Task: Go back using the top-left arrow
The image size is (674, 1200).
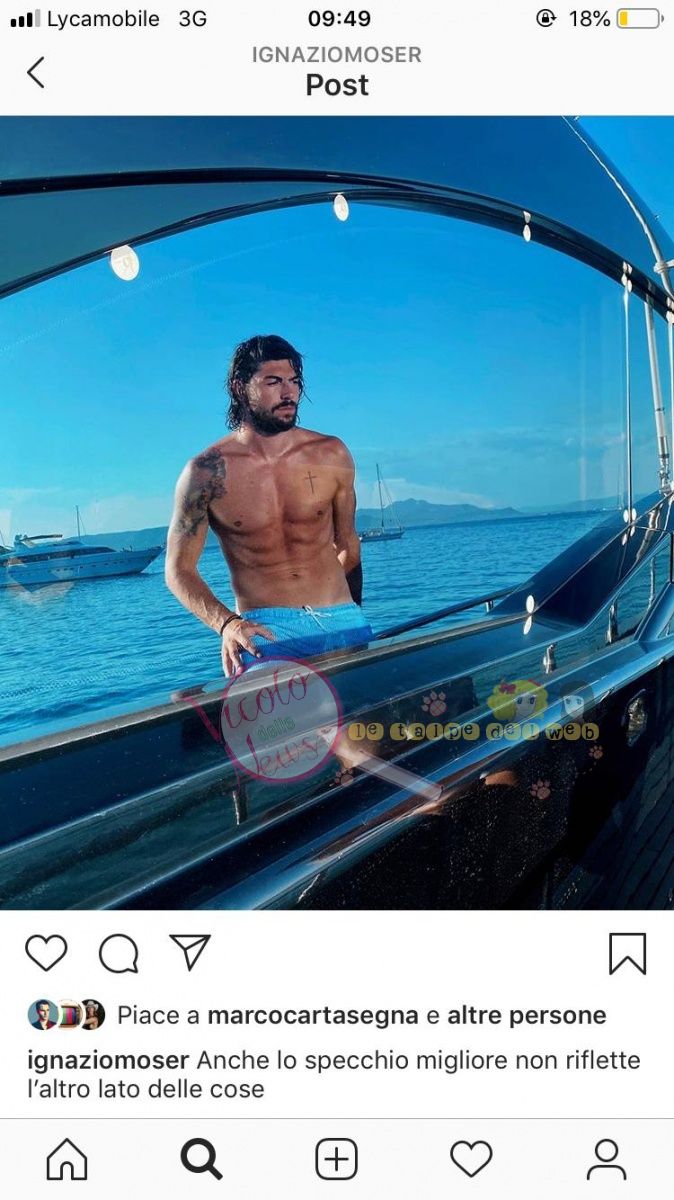Action: click(36, 72)
